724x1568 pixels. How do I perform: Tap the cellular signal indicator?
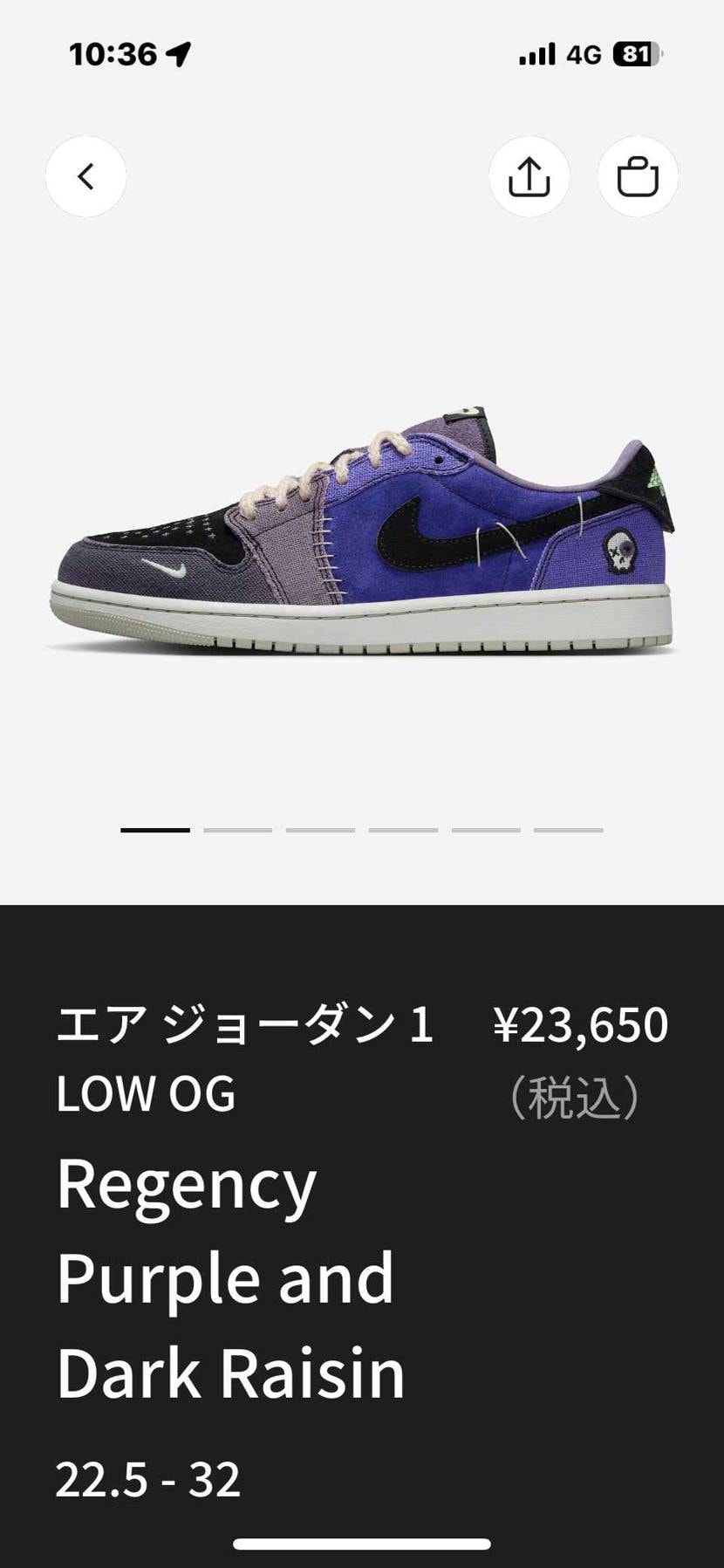click(535, 54)
